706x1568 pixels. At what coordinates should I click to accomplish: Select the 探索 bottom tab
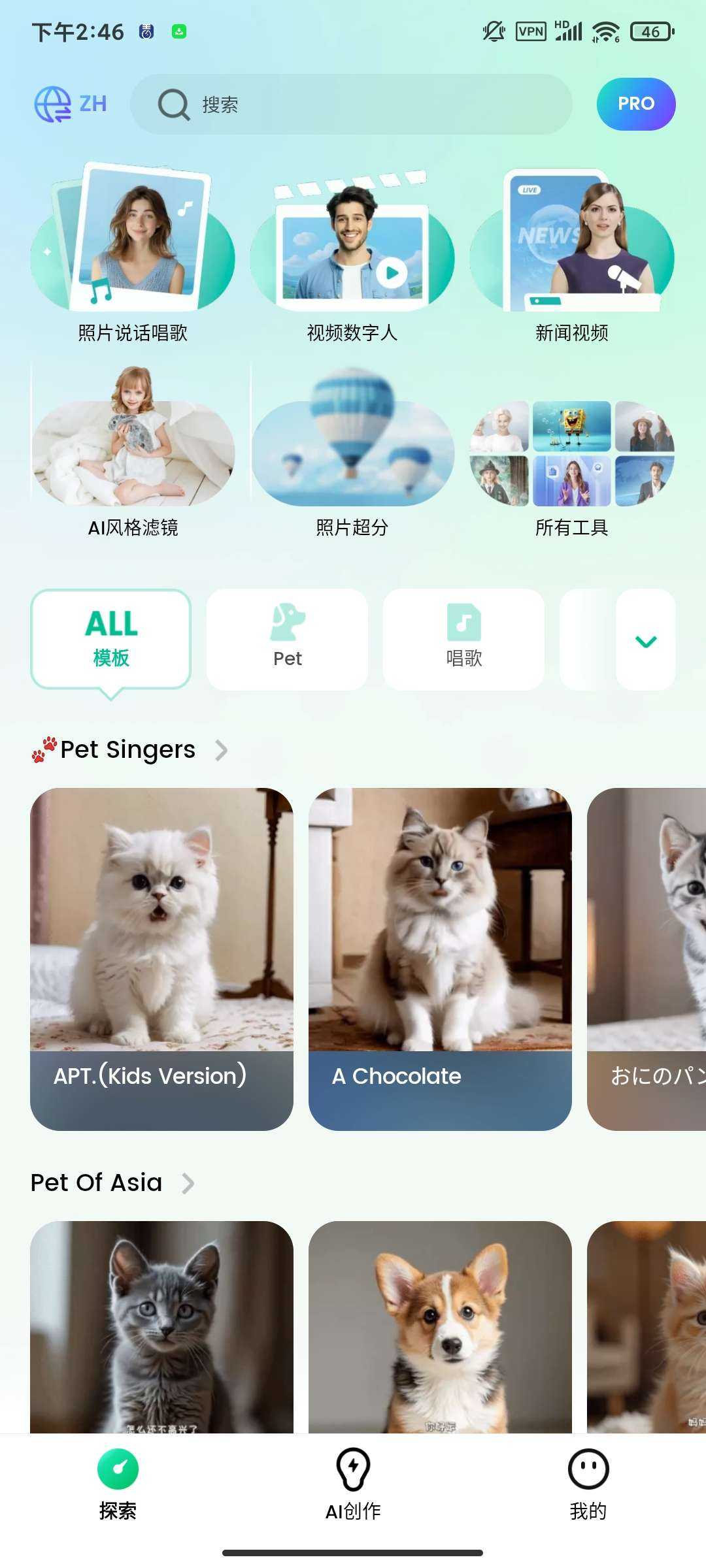(x=118, y=1484)
